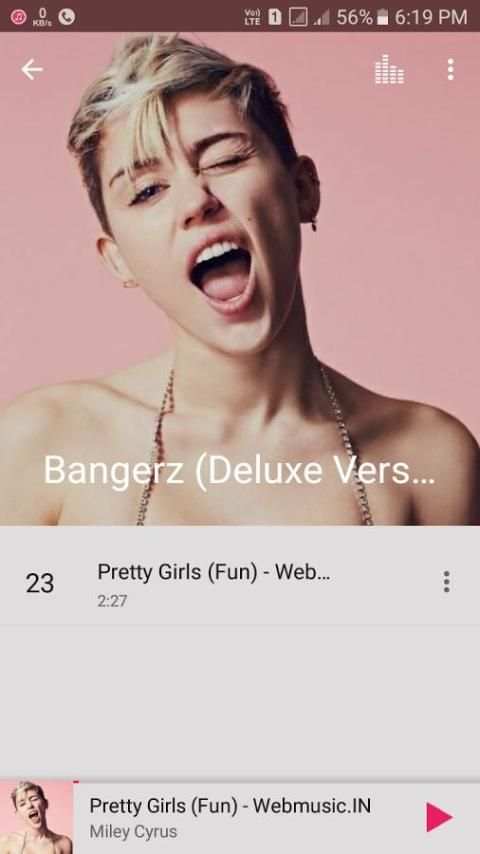The width and height of the screenshot is (480, 854).
Task: Play track 23 Pretty Girls (Fun)
Action: coord(240,583)
